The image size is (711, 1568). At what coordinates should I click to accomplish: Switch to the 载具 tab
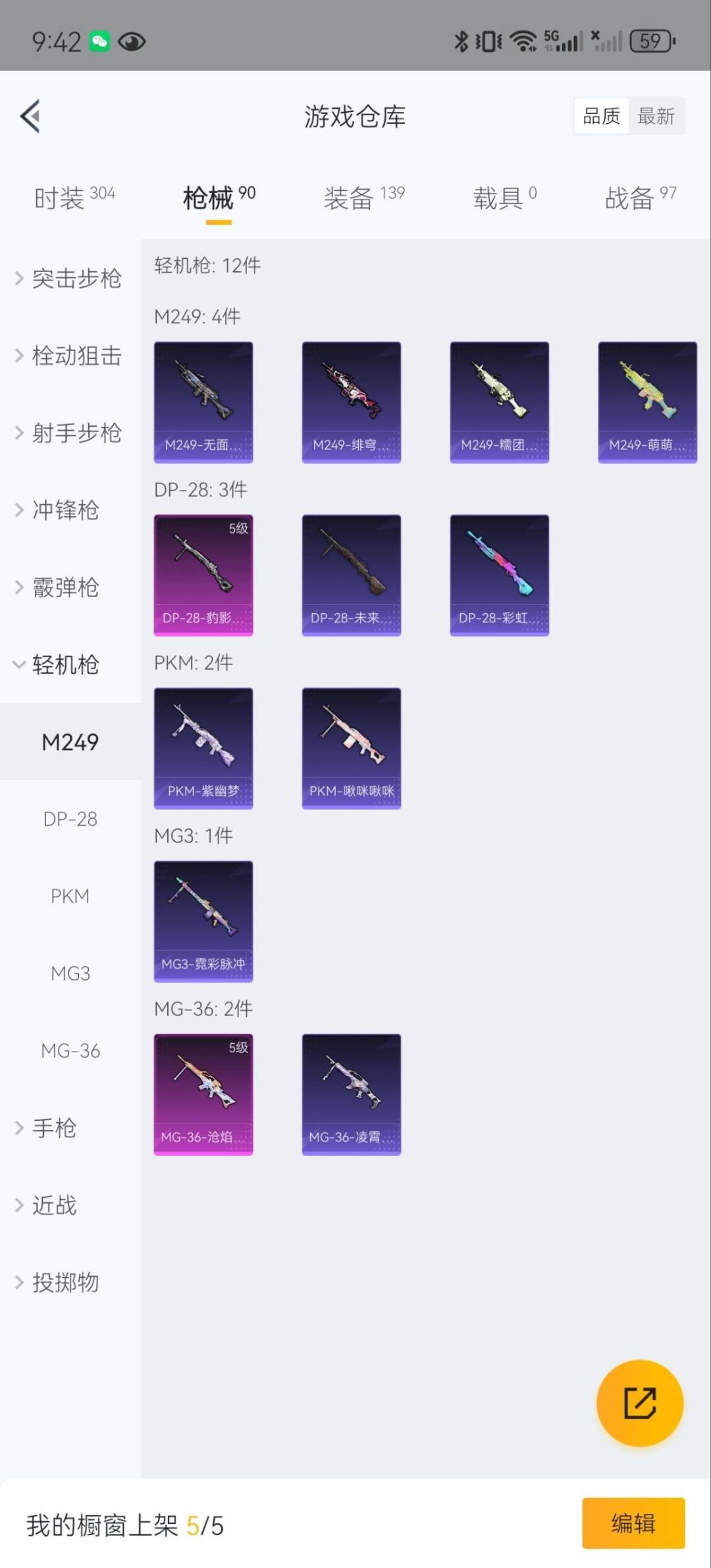point(504,197)
